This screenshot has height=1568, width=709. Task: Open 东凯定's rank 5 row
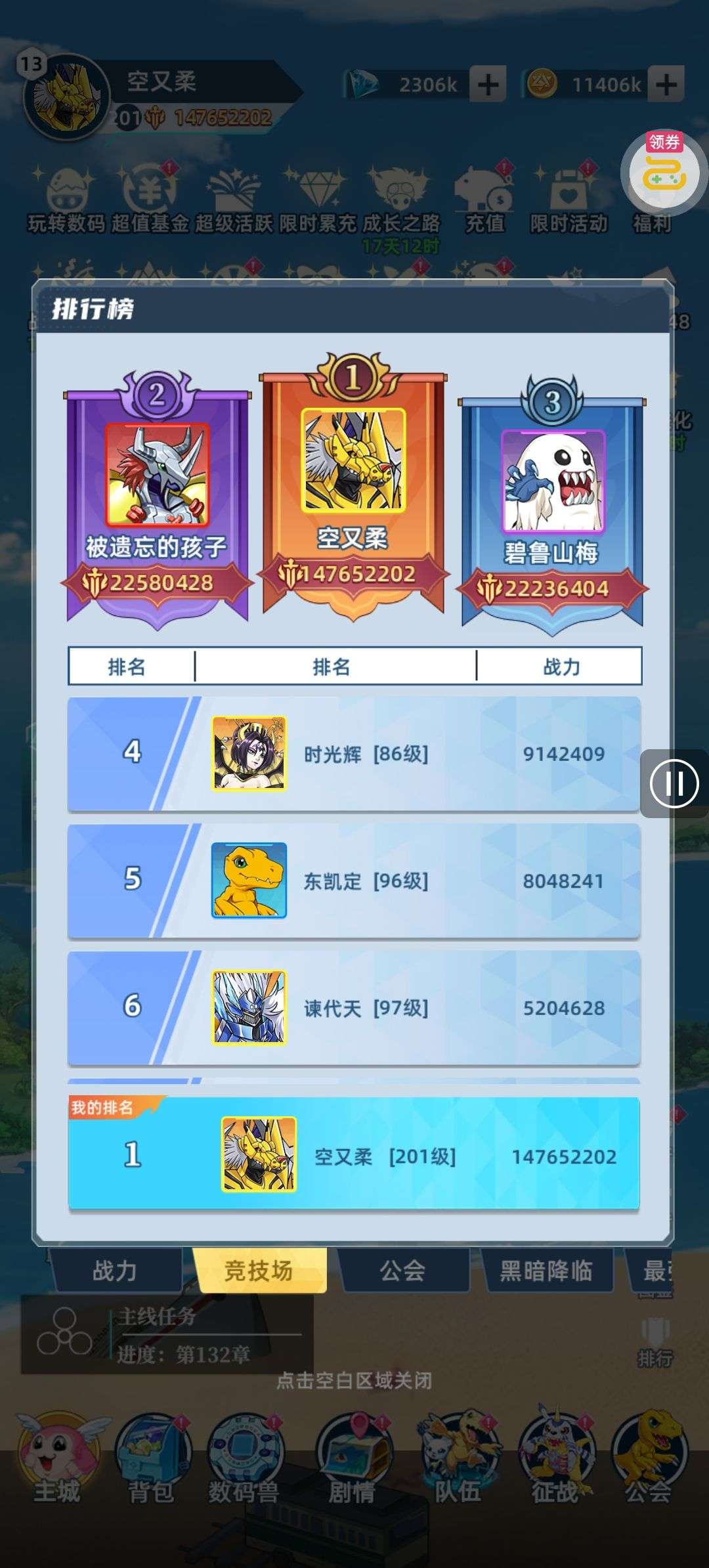click(x=354, y=881)
